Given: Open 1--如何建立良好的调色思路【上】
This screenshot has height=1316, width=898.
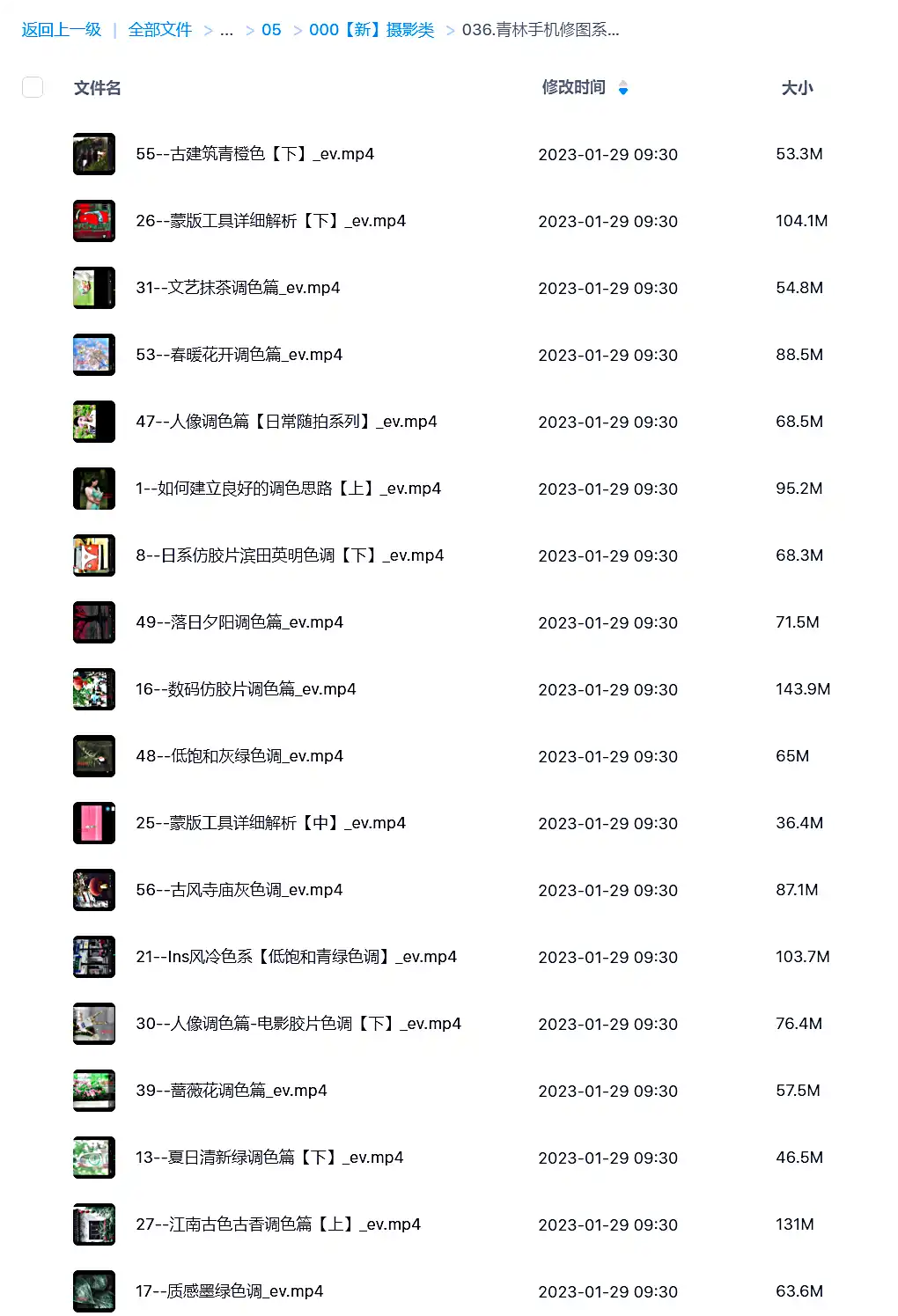Looking at the screenshot, I should click(x=288, y=489).
